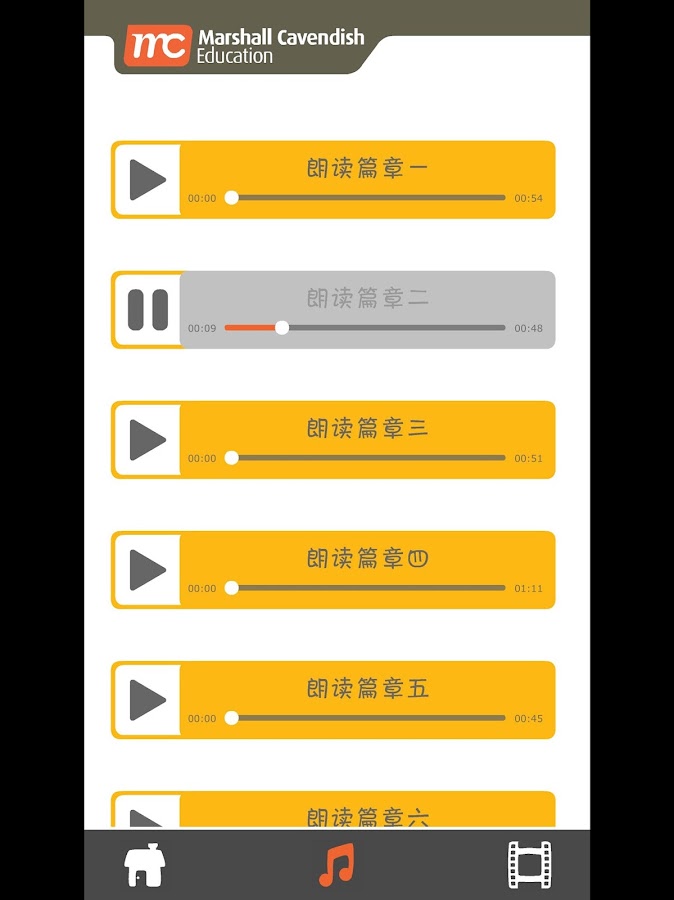The height and width of the screenshot is (900, 674).
Task: Play the 朗读篇章四 recording
Action: point(148,570)
